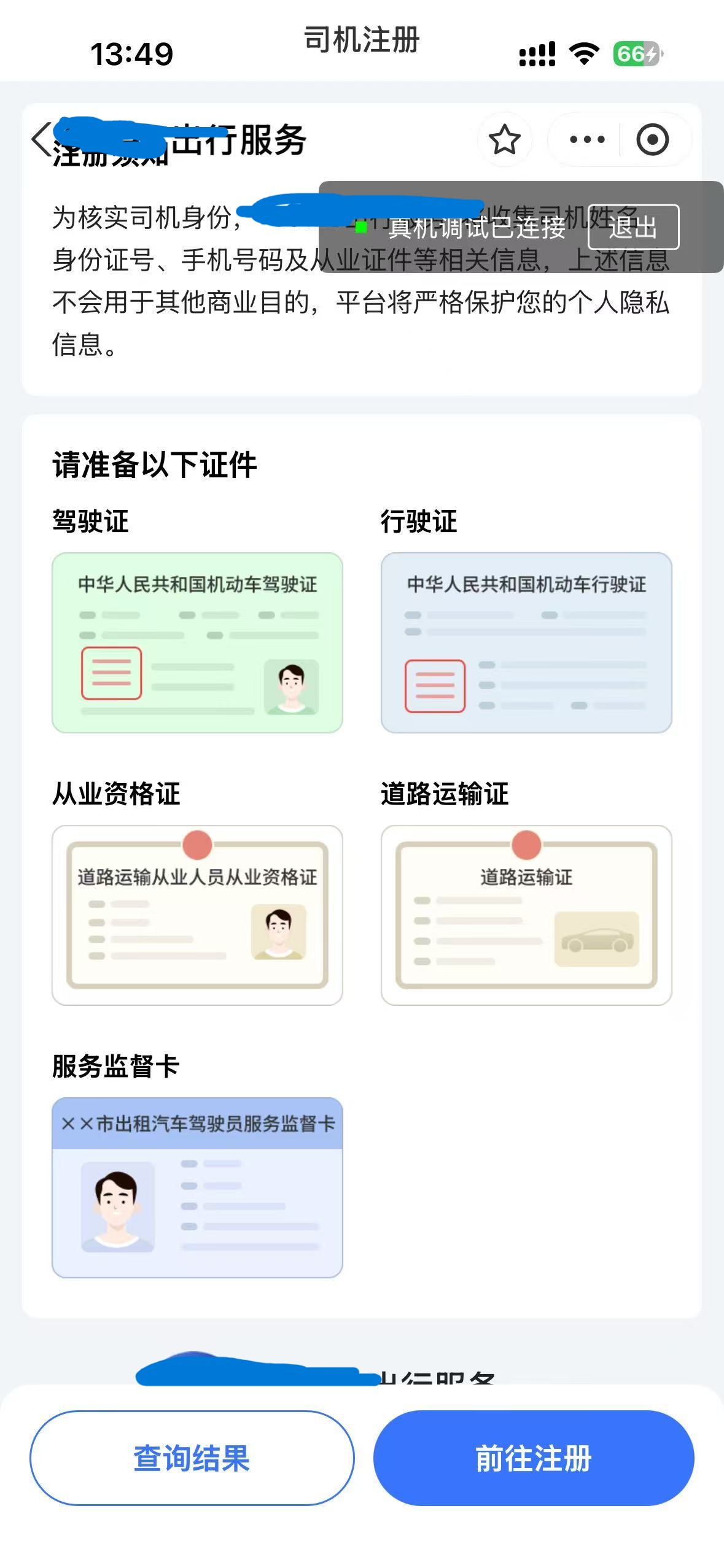Screen dimensions: 724x1568
Task: Open the three-dot more menu
Action: click(x=587, y=139)
